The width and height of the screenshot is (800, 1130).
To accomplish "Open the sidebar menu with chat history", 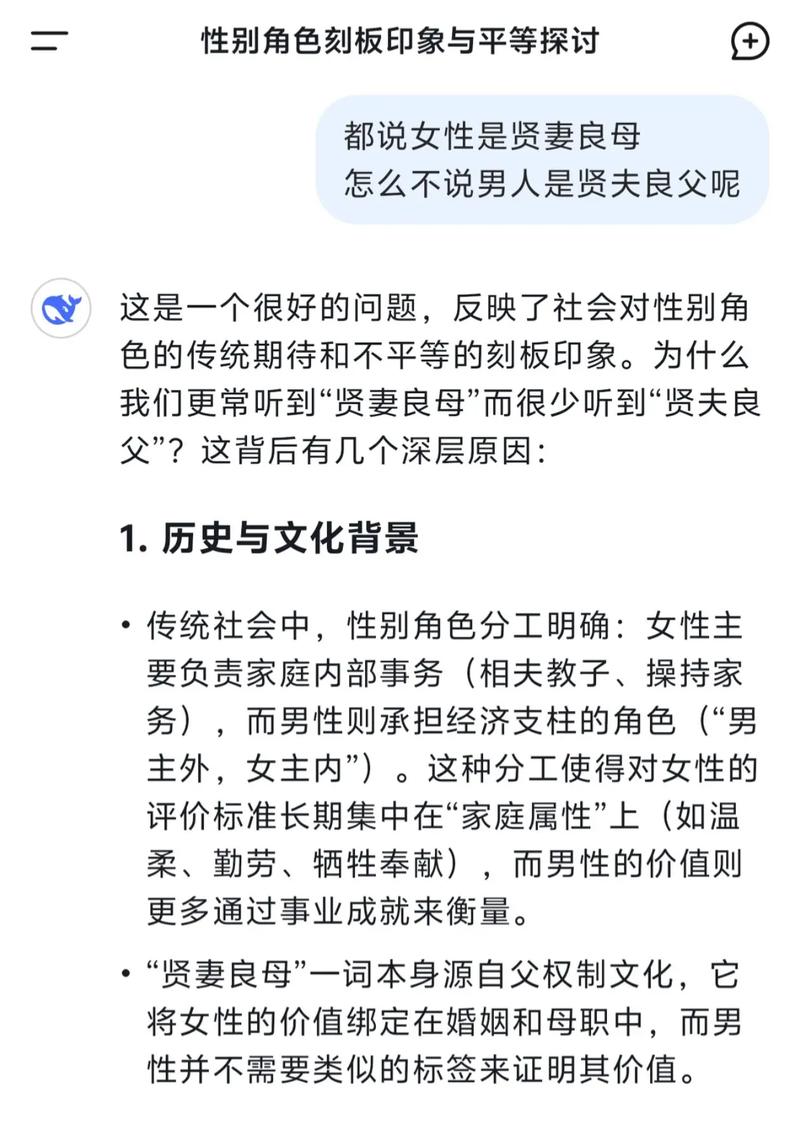I will pos(49,42).
